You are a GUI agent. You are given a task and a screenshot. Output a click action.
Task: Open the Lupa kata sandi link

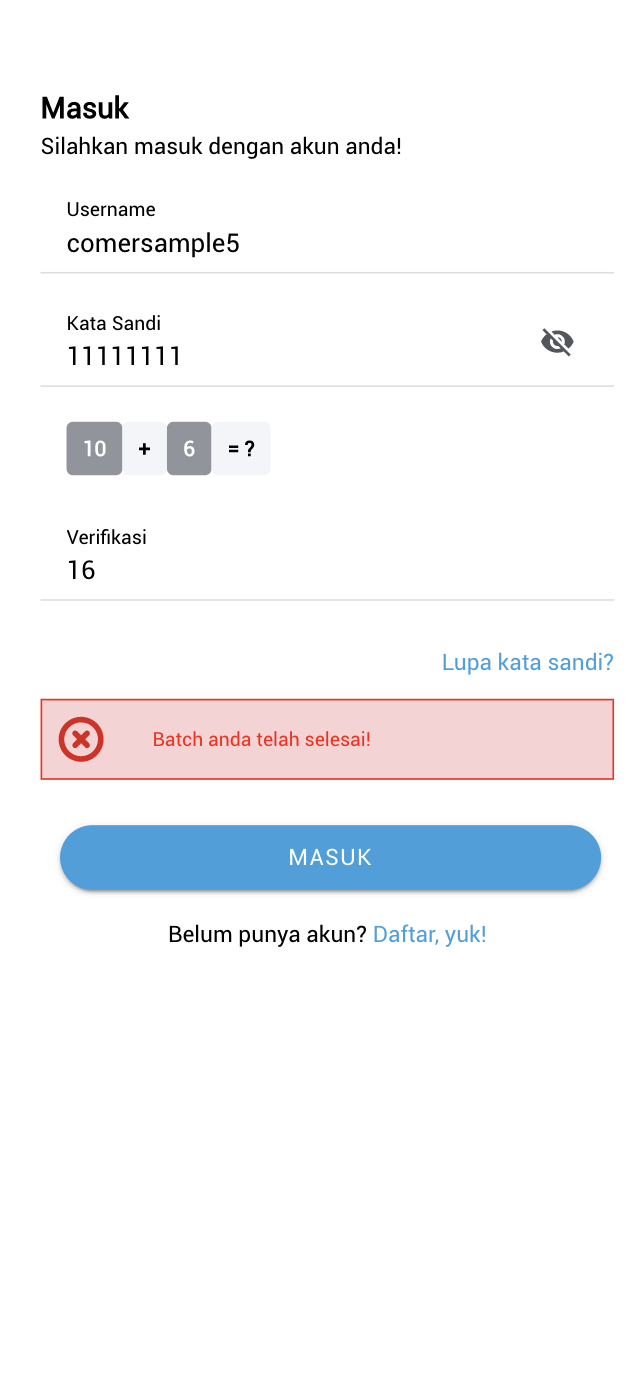click(x=527, y=662)
